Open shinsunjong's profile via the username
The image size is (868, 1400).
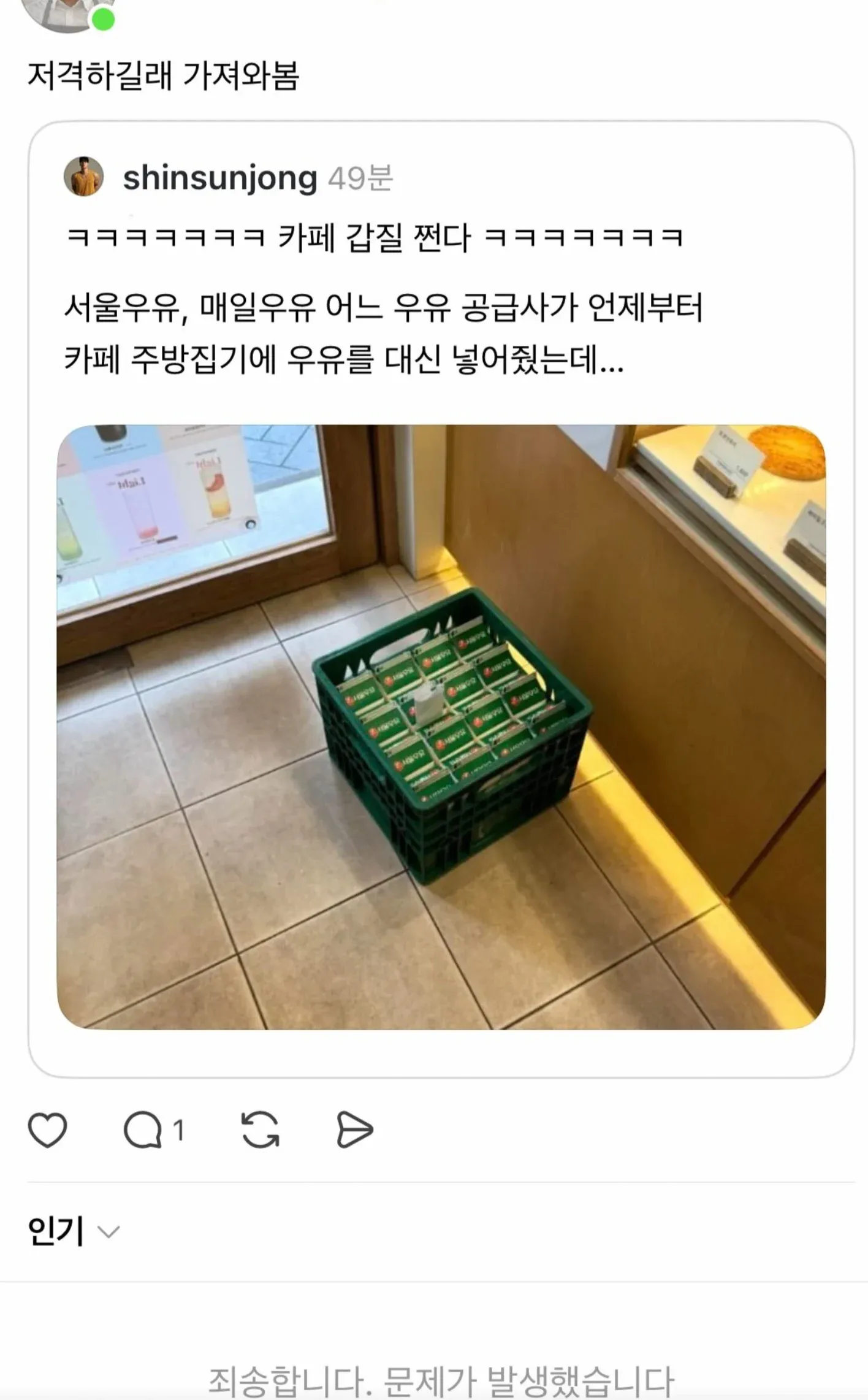(x=221, y=178)
